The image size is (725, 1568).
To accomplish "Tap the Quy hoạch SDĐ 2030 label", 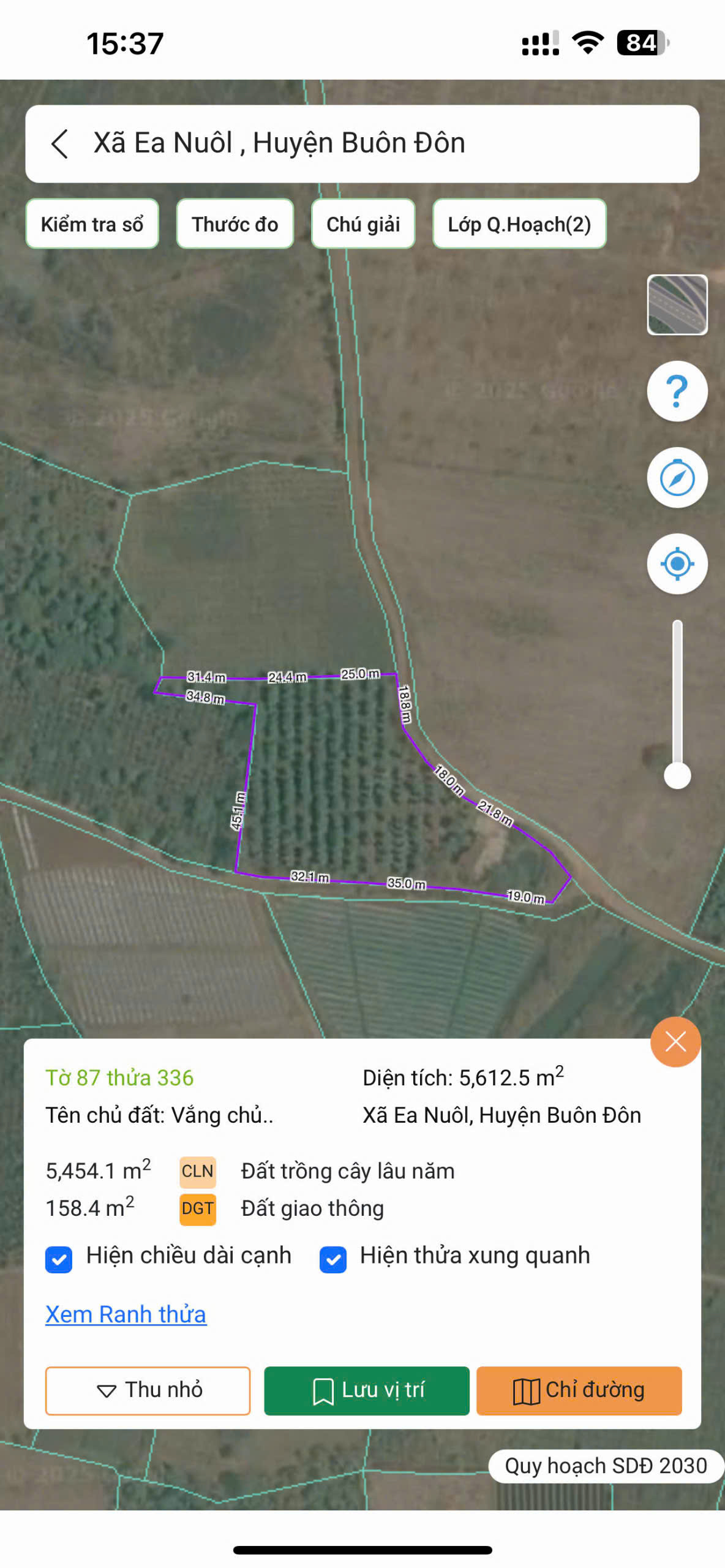I will click(605, 1466).
